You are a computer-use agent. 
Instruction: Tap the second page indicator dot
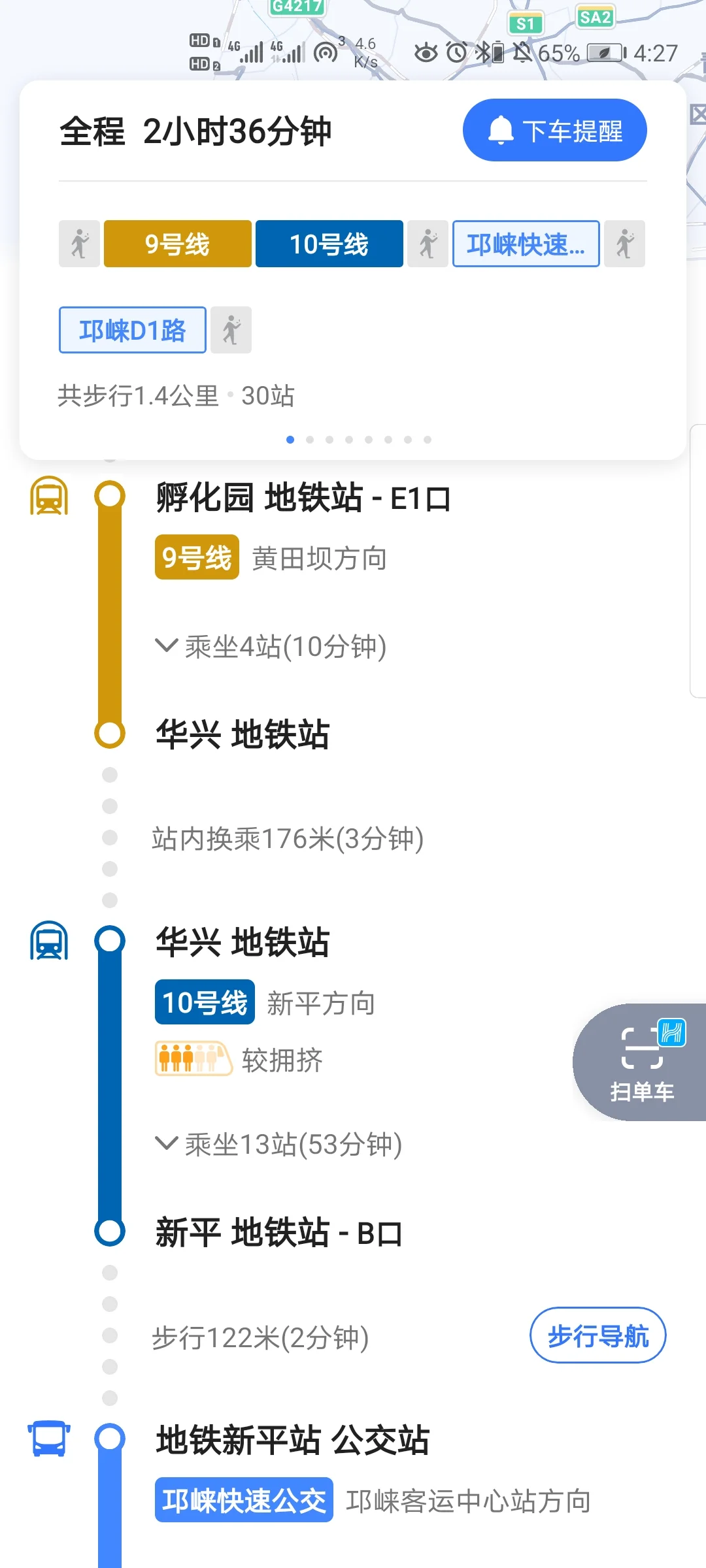(x=309, y=440)
